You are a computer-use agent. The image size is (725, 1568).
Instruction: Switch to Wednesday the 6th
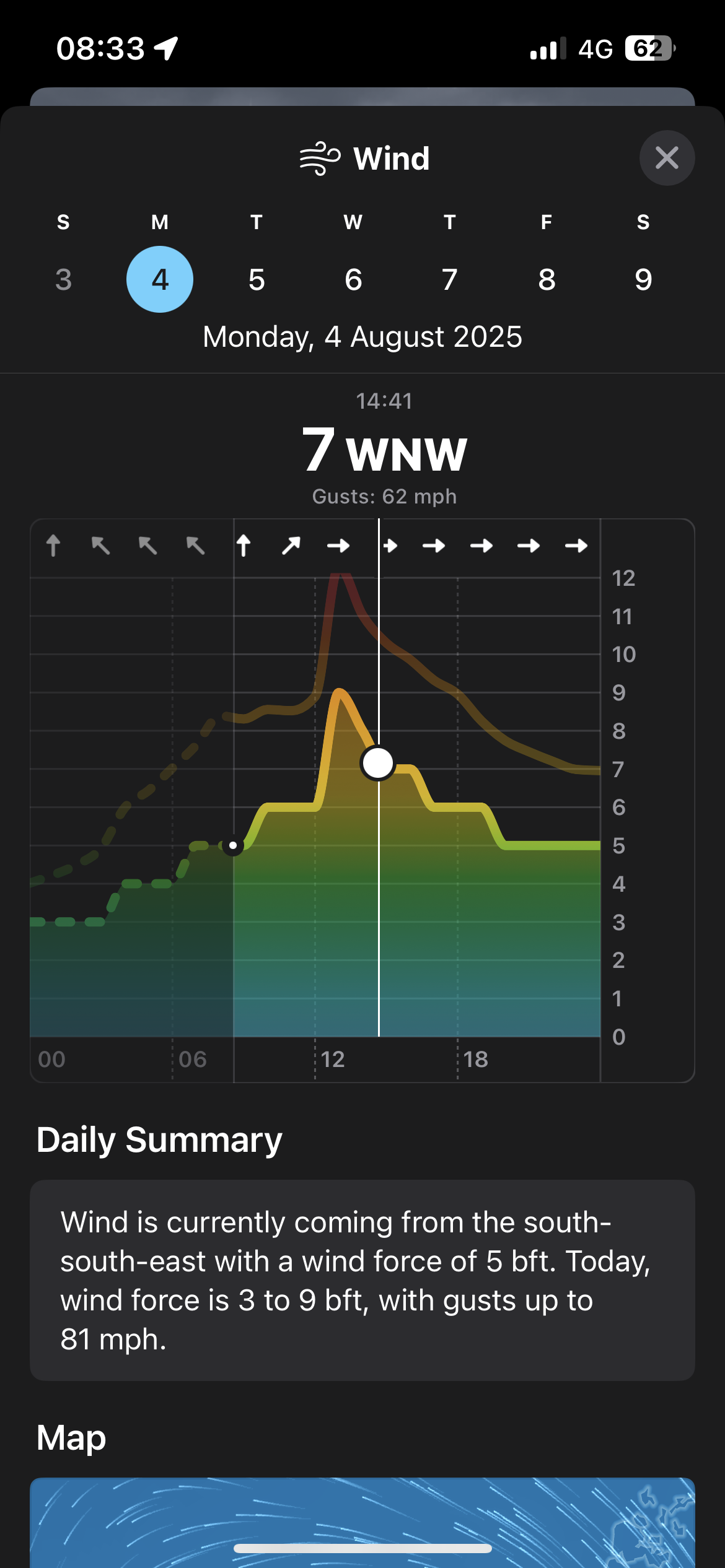(353, 279)
